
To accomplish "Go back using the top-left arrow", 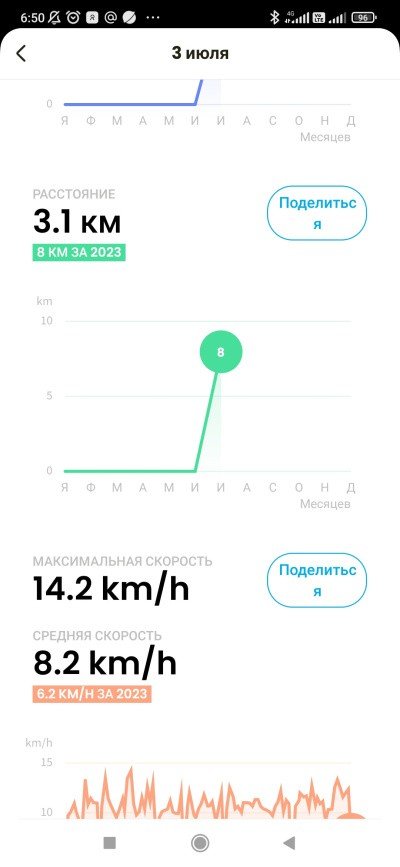I will pyautogui.click(x=21, y=54).
